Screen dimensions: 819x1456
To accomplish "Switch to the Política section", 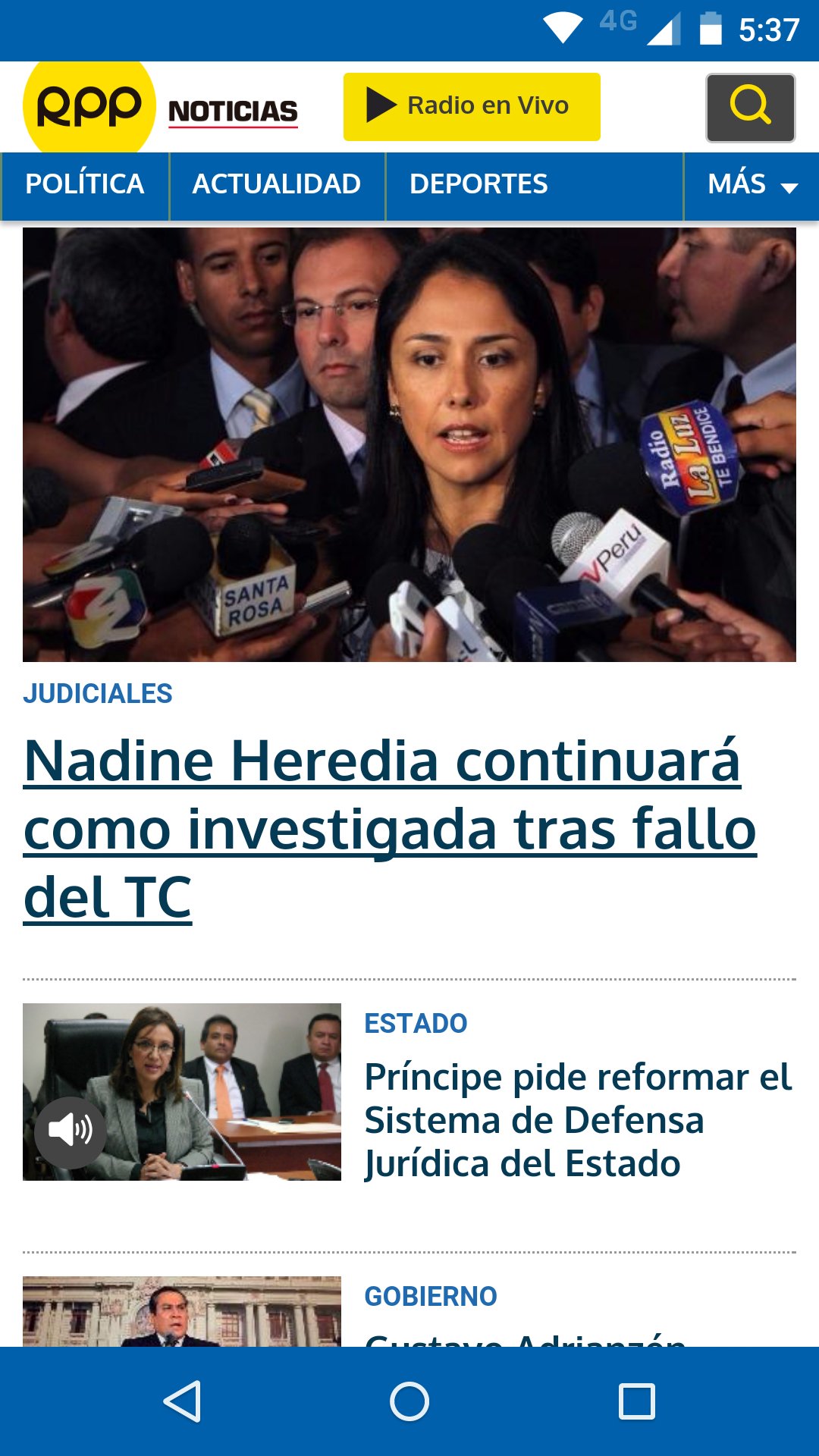I will 85,184.
